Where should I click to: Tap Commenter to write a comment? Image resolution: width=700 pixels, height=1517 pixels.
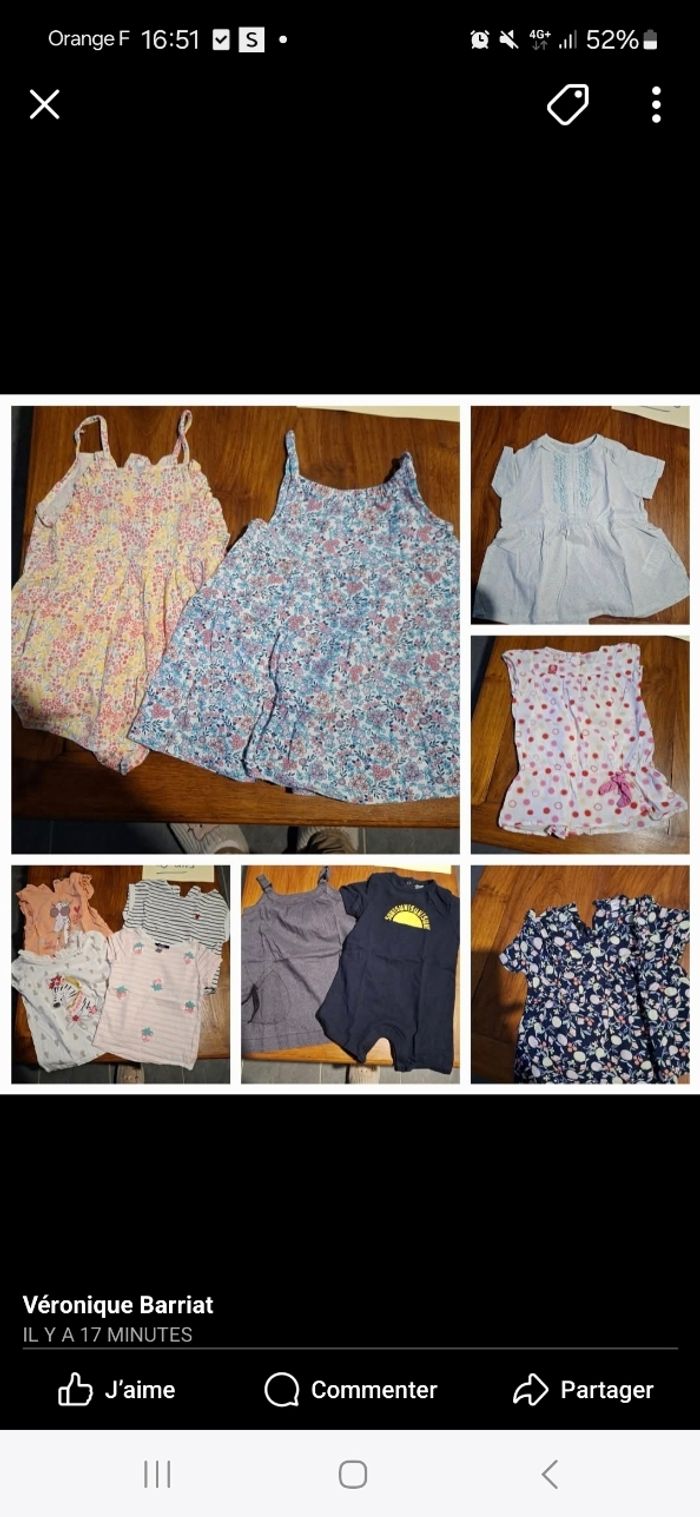click(351, 1389)
